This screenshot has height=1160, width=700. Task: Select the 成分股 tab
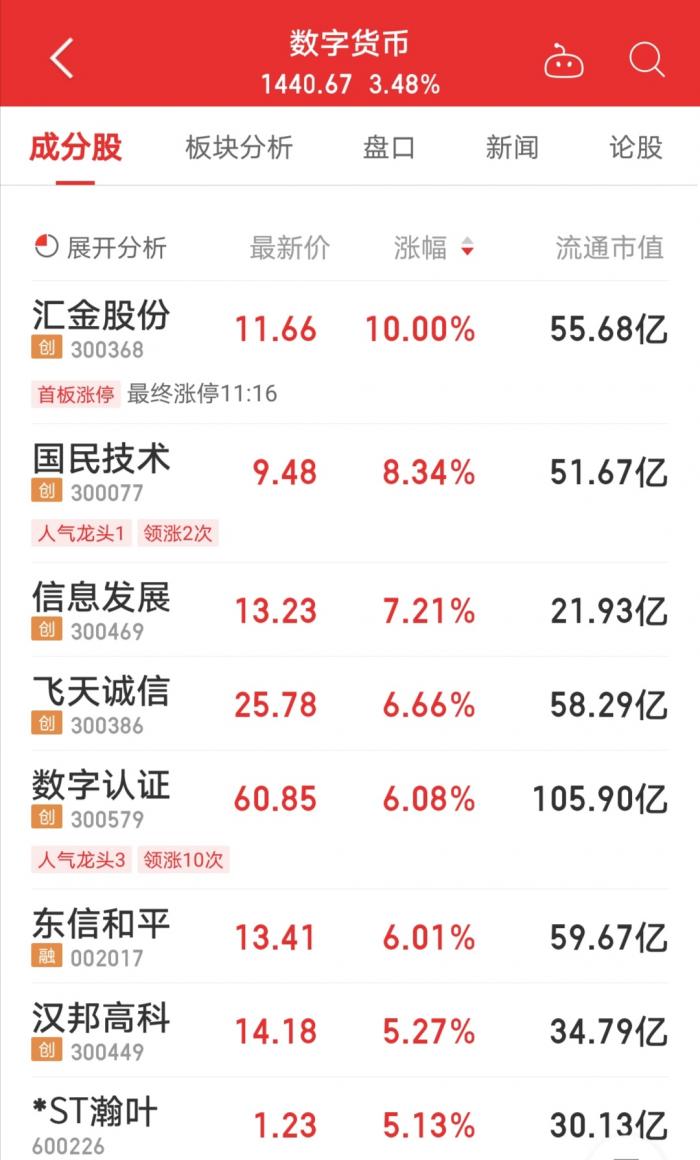click(75, 148)
